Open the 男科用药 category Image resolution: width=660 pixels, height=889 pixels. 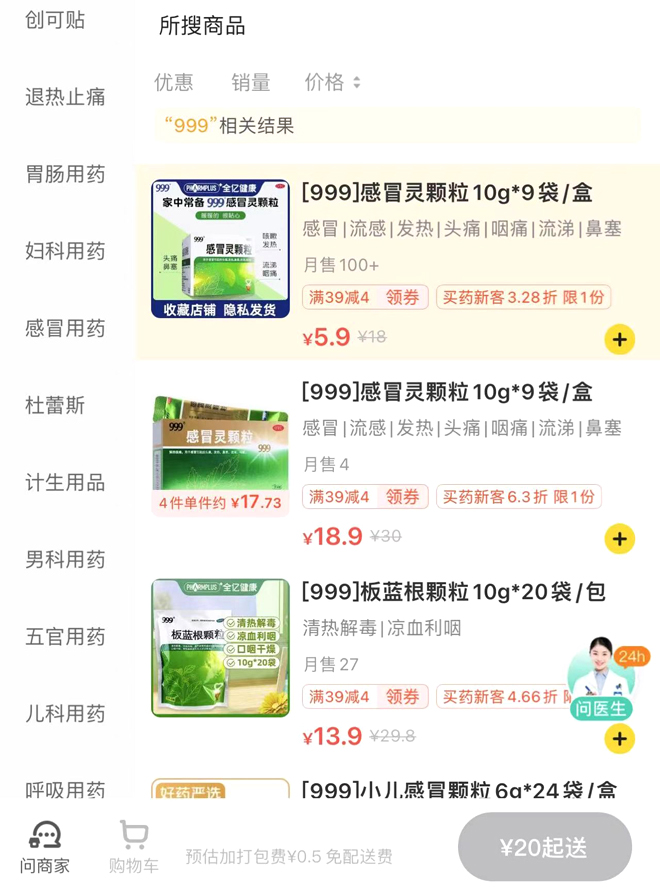65,559
